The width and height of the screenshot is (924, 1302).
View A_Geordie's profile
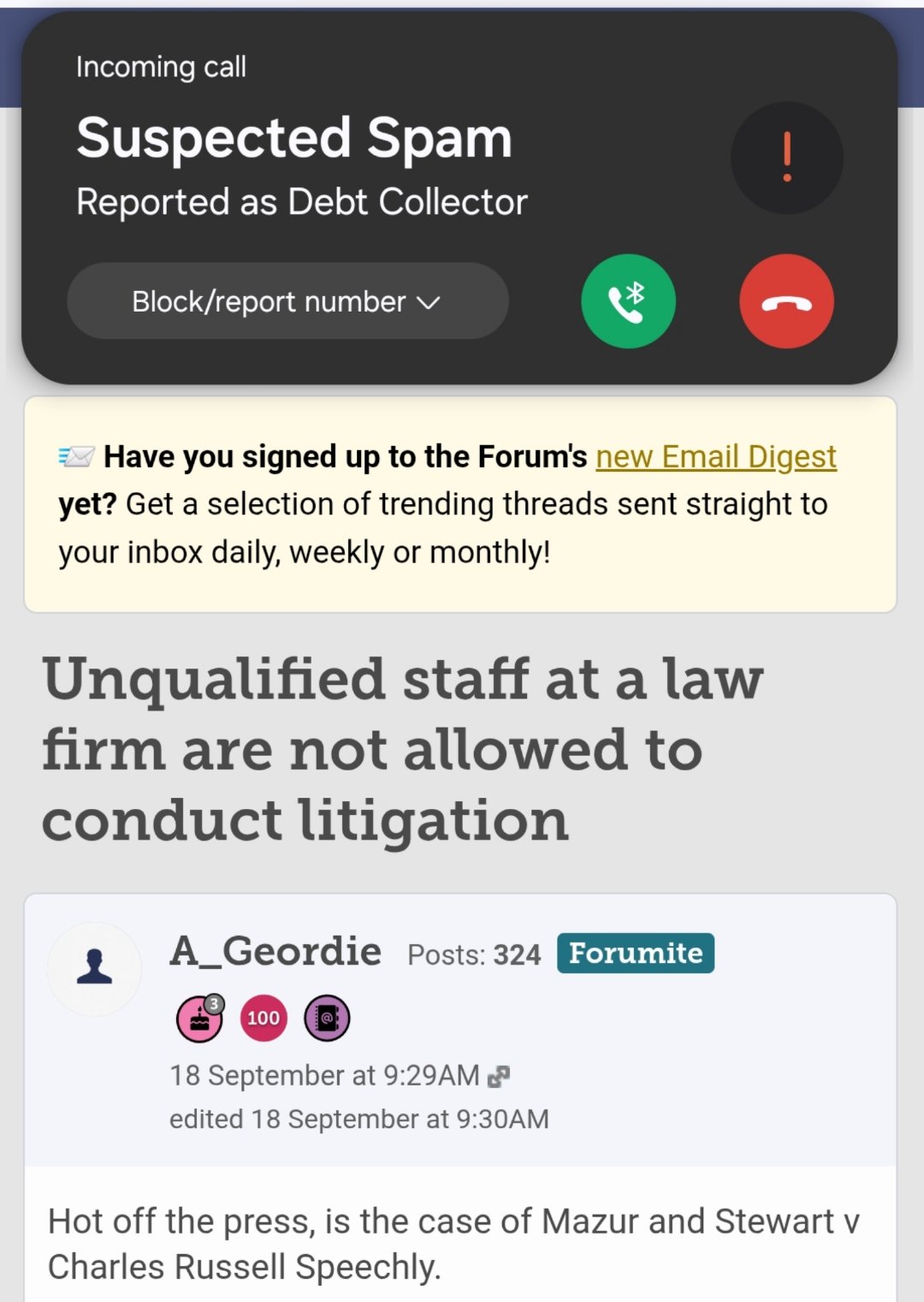point(275,952)
